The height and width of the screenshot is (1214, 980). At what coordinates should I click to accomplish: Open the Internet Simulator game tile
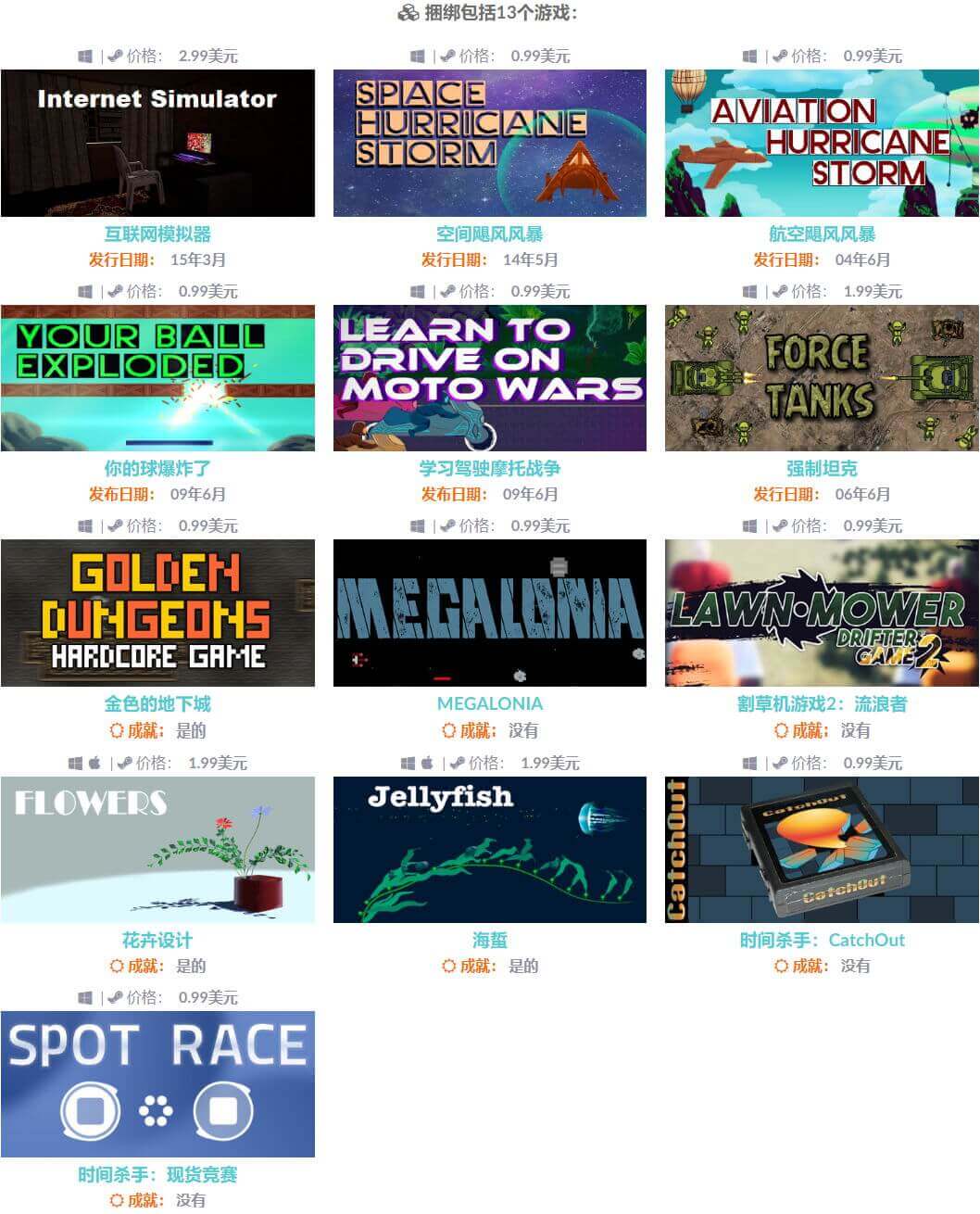pos(157,143)
